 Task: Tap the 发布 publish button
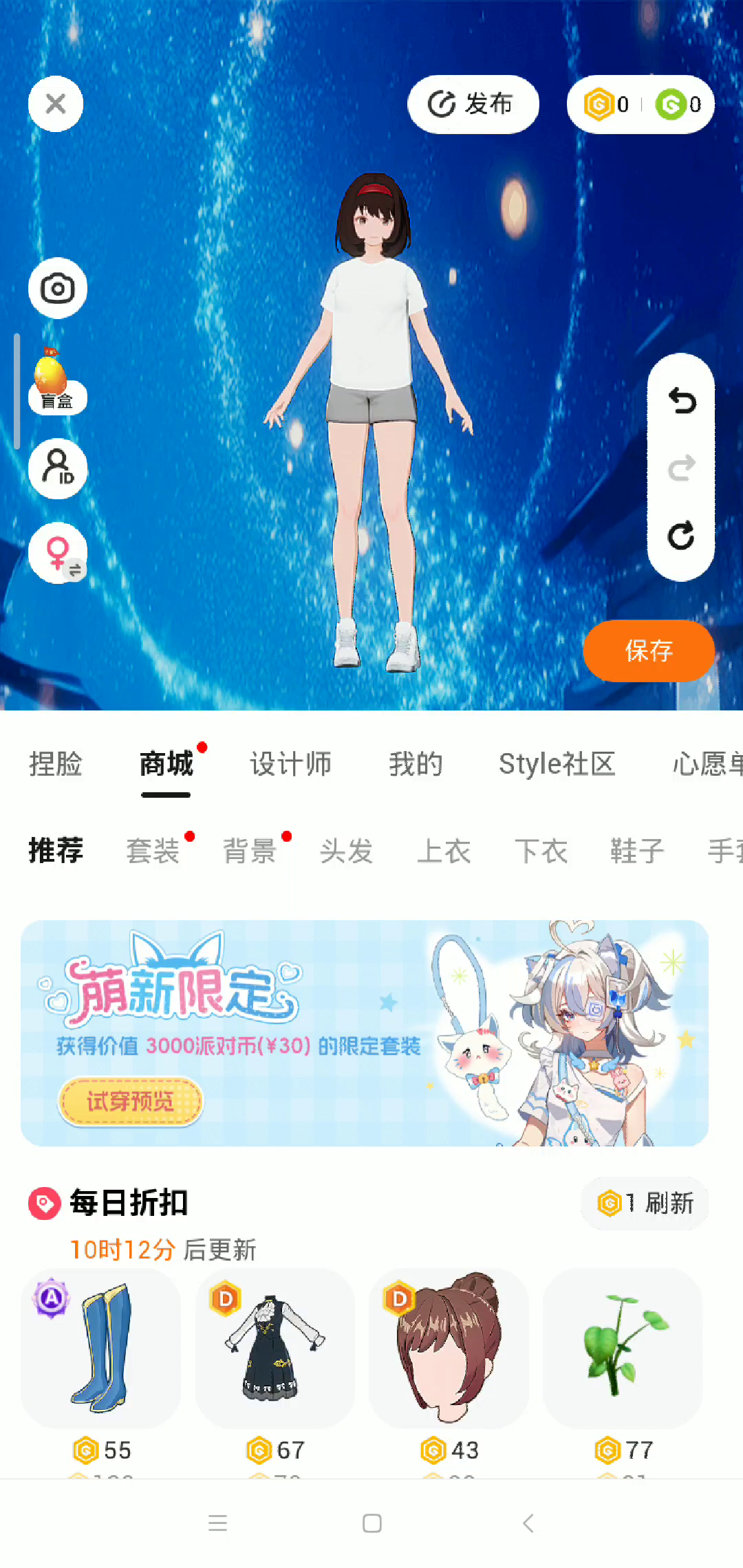click(473, 105)
